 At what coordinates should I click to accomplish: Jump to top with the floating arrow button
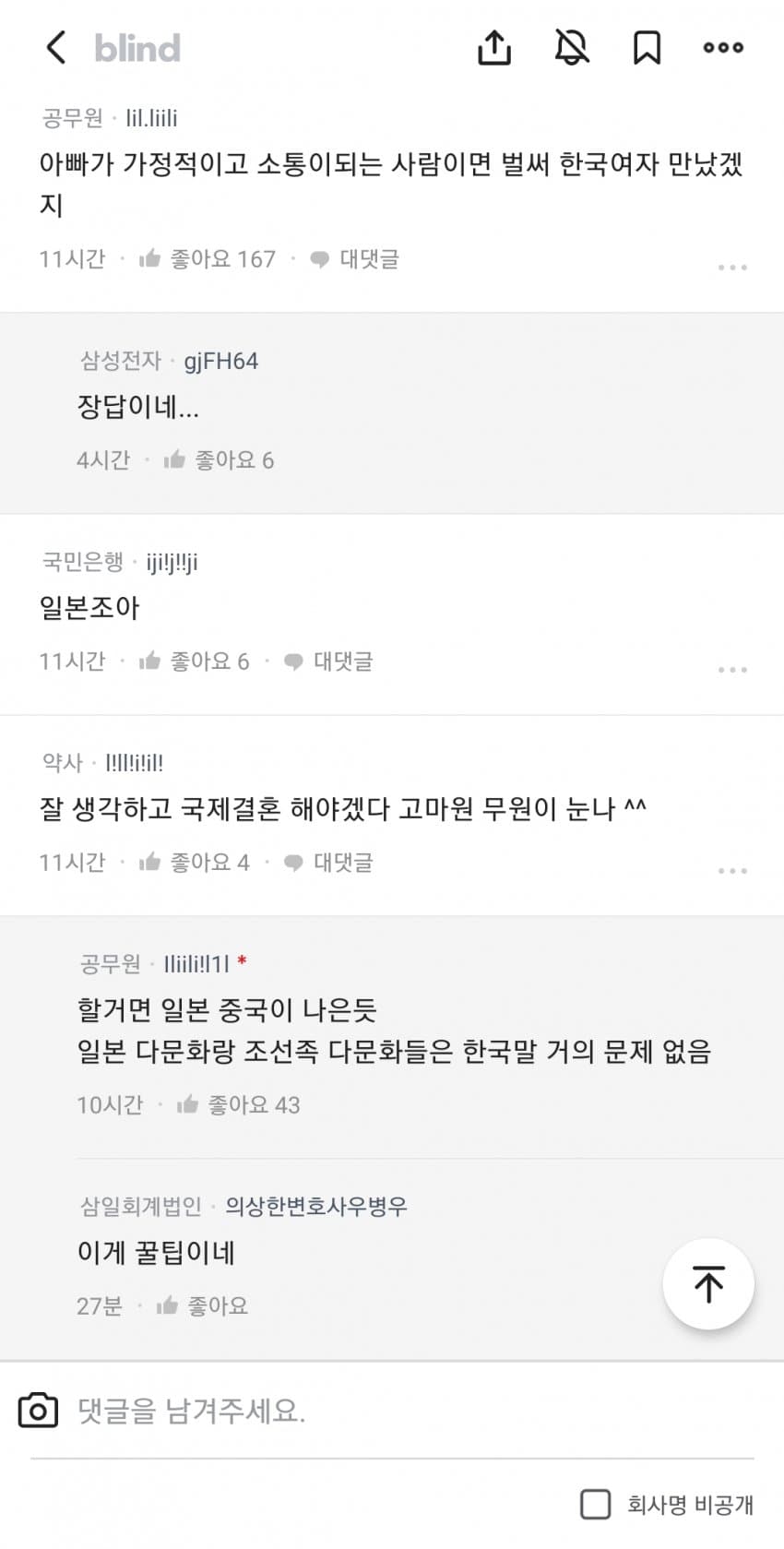coord(708,1284)
